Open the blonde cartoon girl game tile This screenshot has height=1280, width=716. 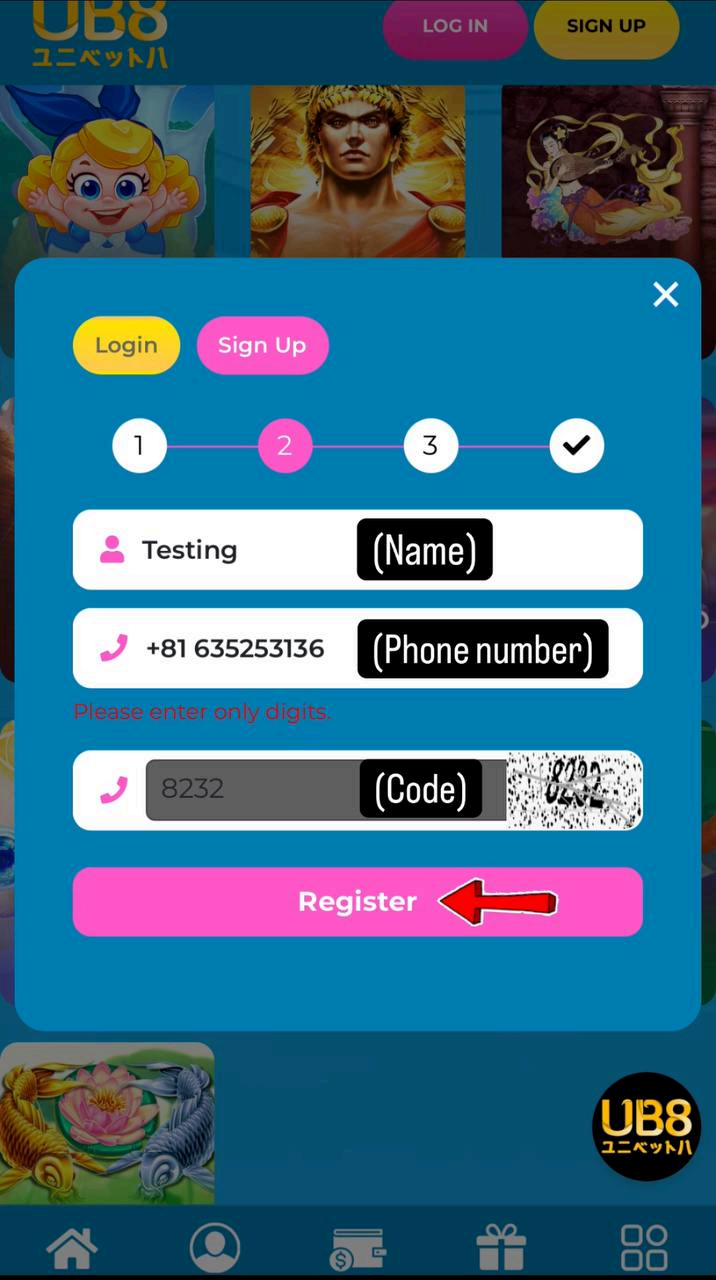[107, 170]
